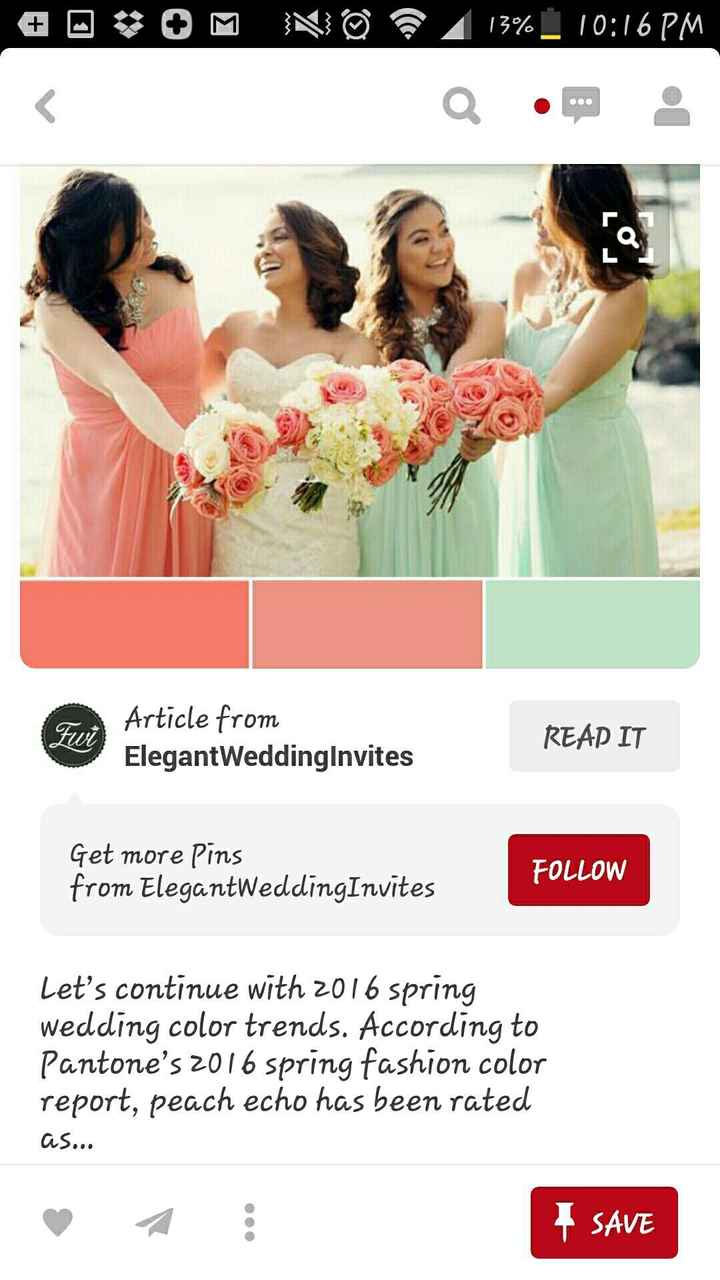
Task: Follow ElegantWeddingInvites
Action: click(x=578, y=870)
